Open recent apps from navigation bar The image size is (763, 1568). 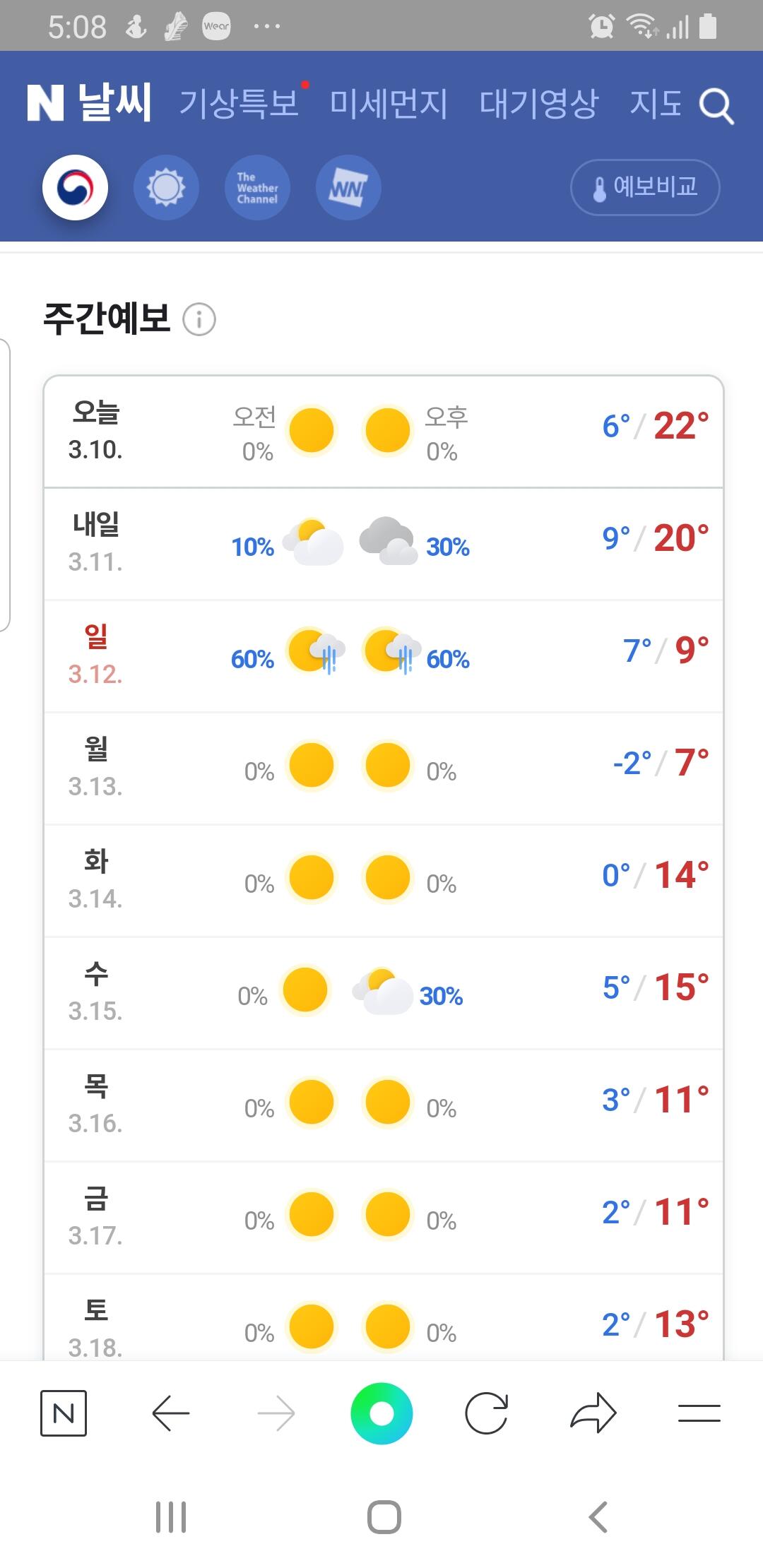[171, 1516]
